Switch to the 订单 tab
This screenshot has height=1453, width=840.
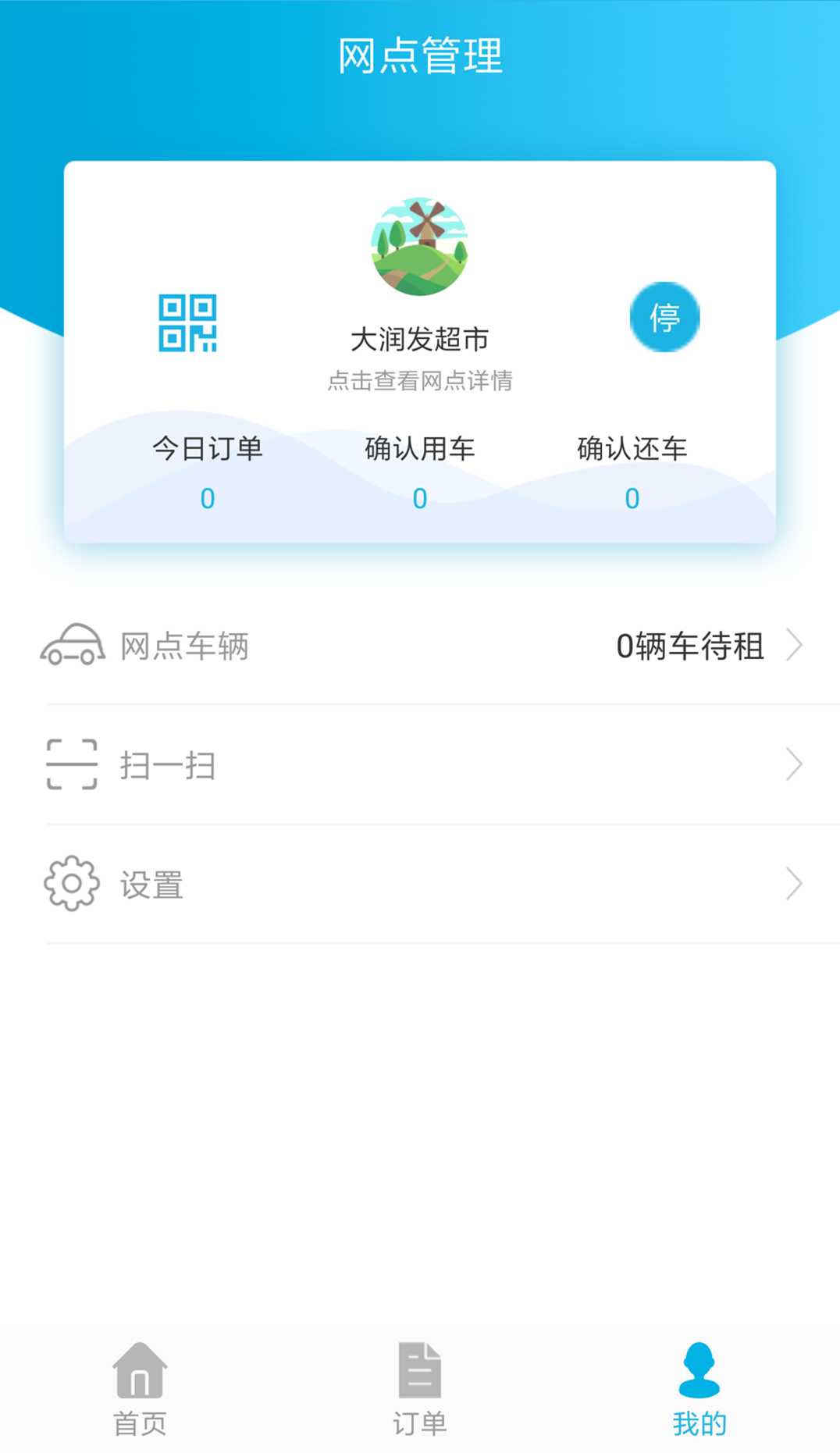(419, 1390)
